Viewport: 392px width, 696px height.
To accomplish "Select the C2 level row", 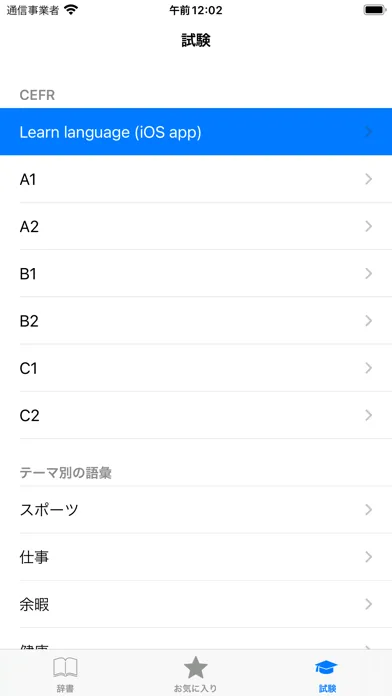I will (x=196, y=415).
